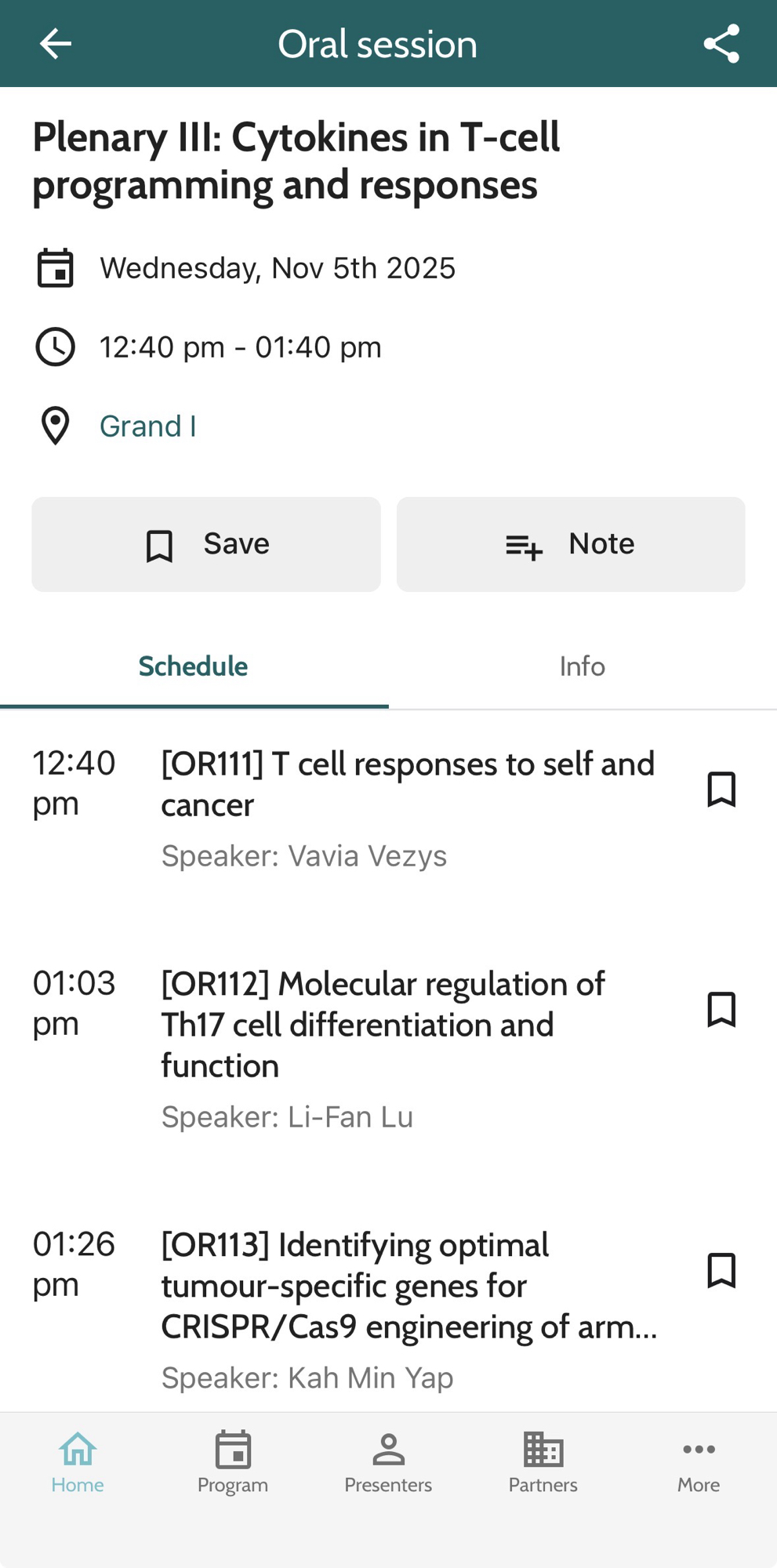Go to the Home tab

(x=78, y=1463)
